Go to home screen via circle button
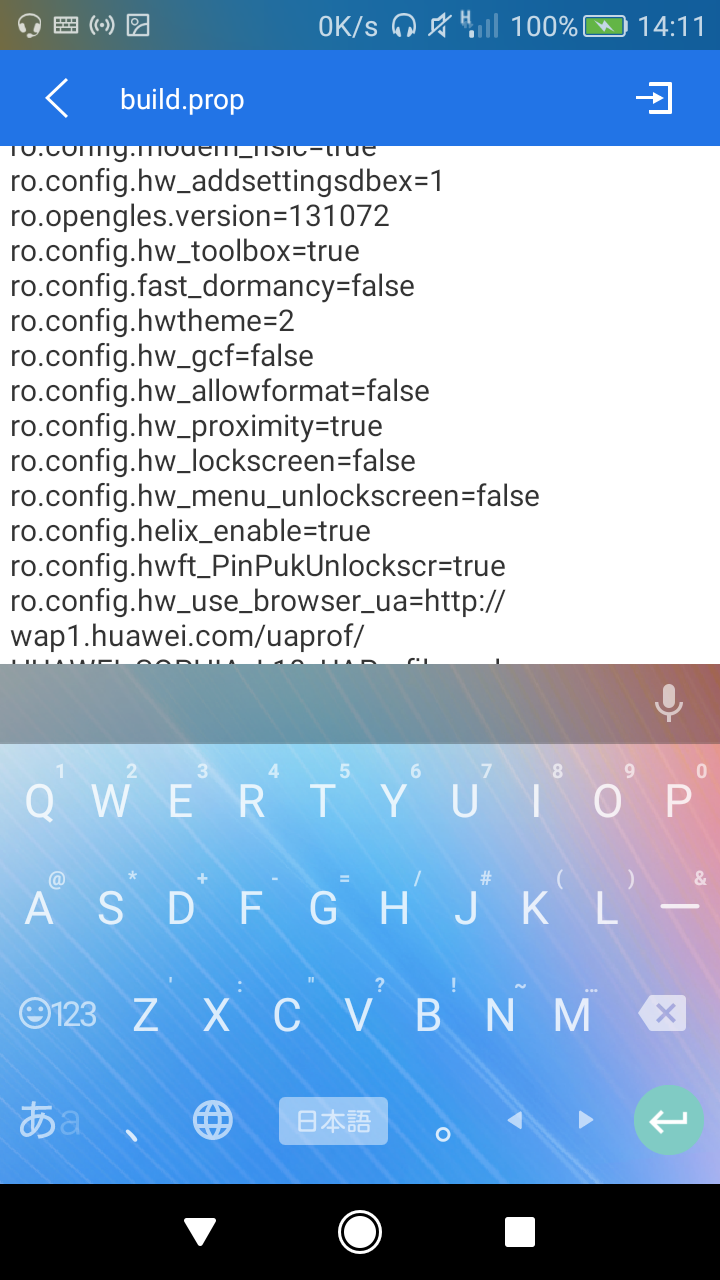720x1280 pixels. [x=360, y=1232]
